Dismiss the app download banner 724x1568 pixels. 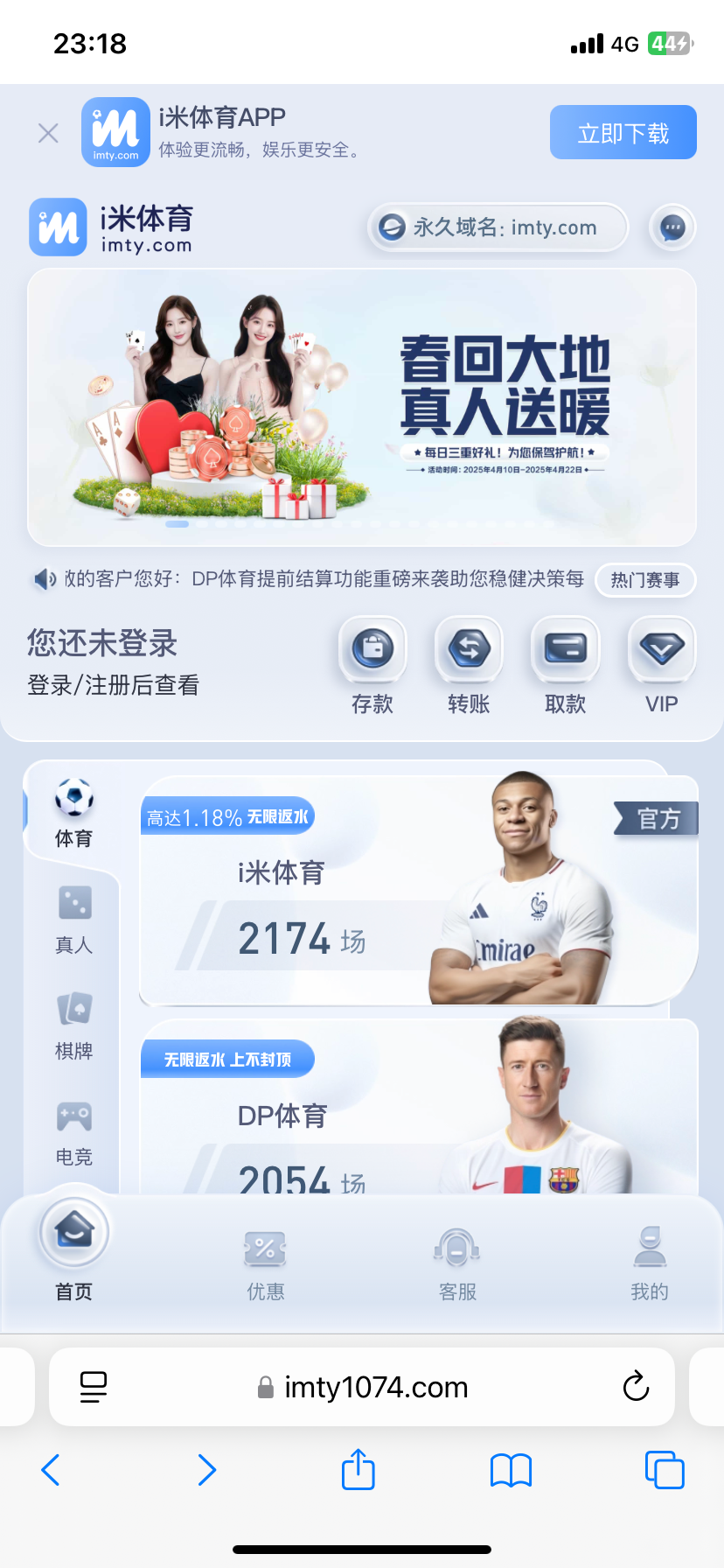click(x=48, y=133)
